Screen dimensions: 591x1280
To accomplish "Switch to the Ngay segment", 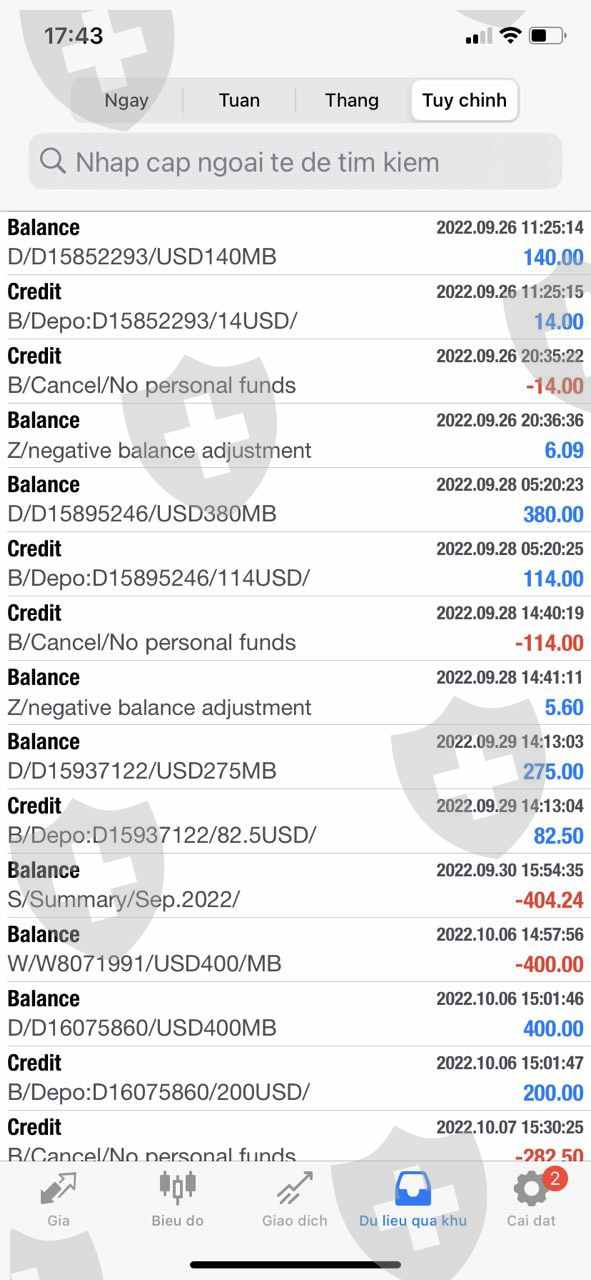I will tap(127, 100).
